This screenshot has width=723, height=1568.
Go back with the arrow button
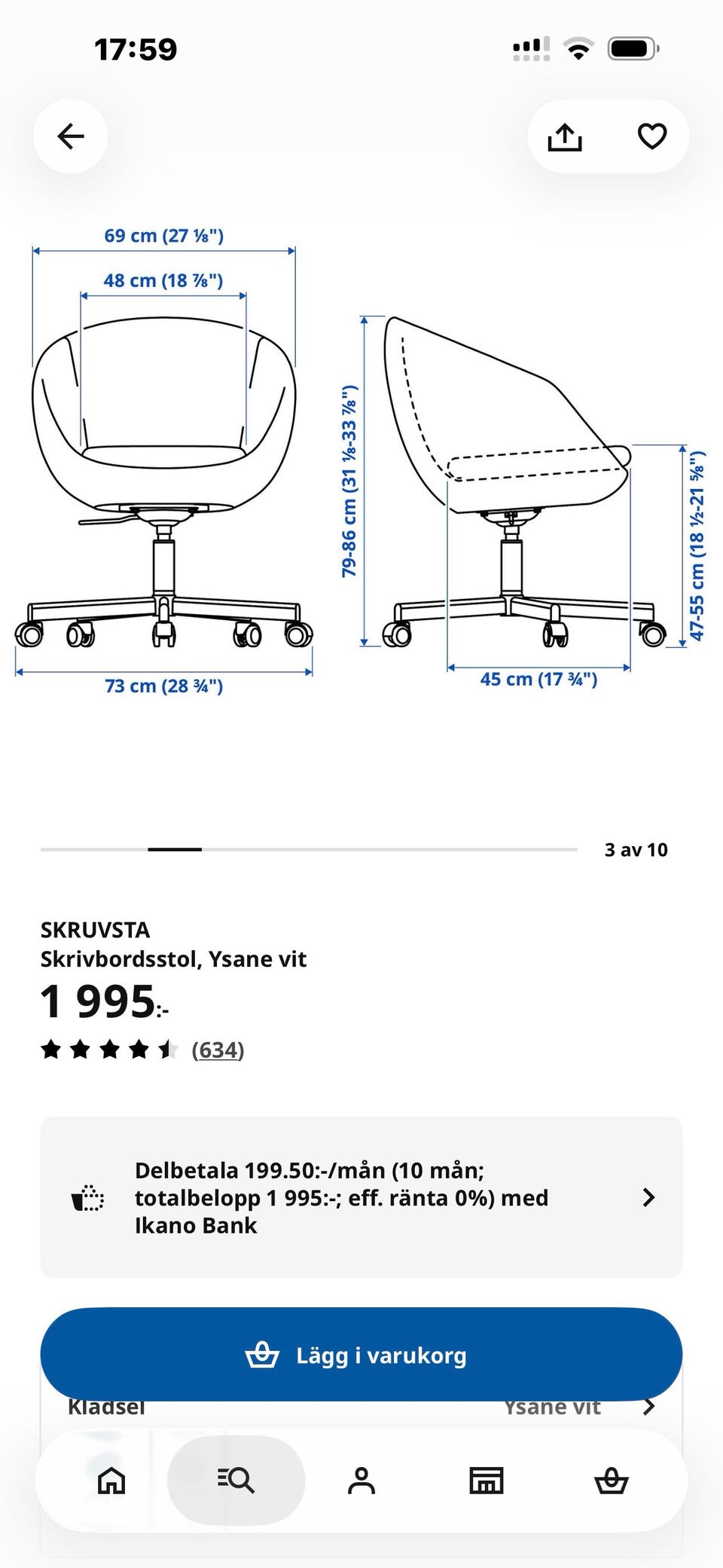[x=71, y=136]
